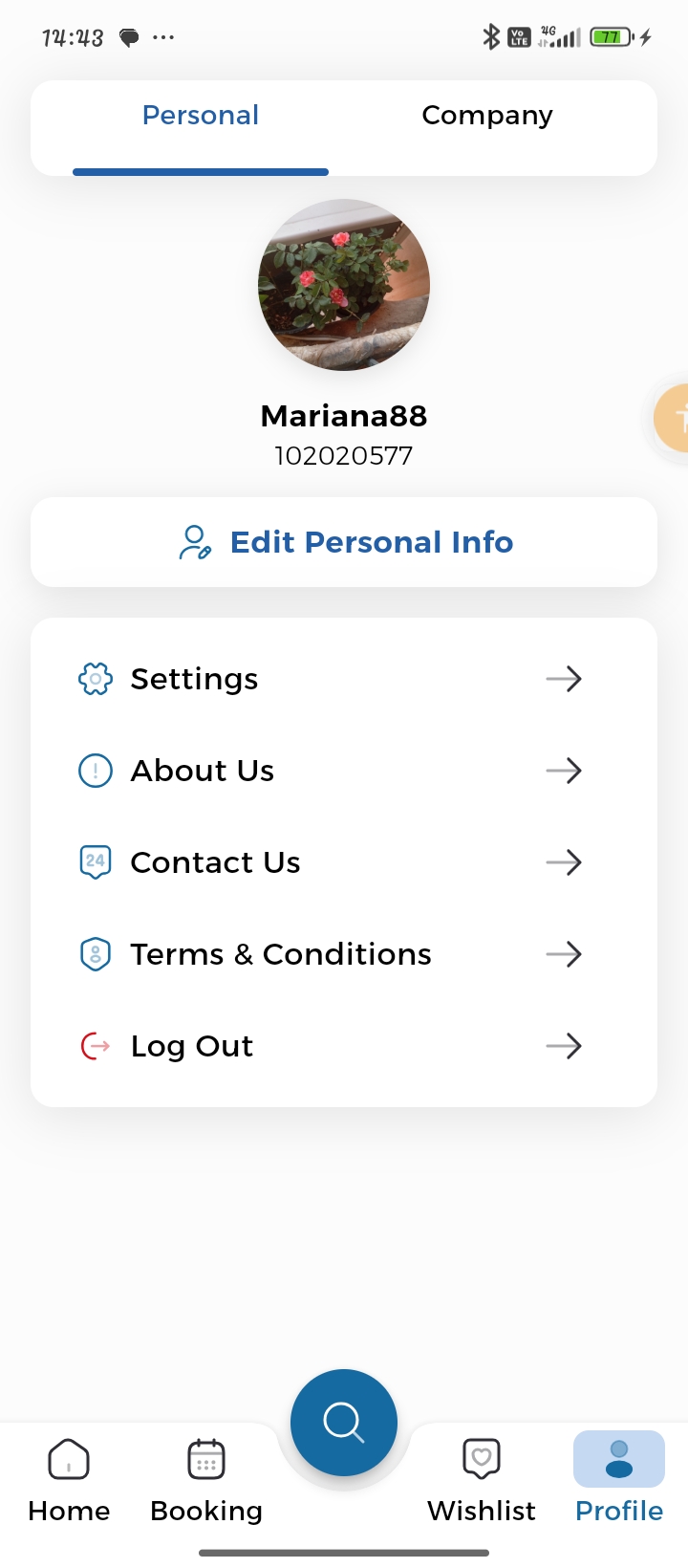Select the Personal tab
This screenshot has height=1568, width=688.
coord(201,116)
